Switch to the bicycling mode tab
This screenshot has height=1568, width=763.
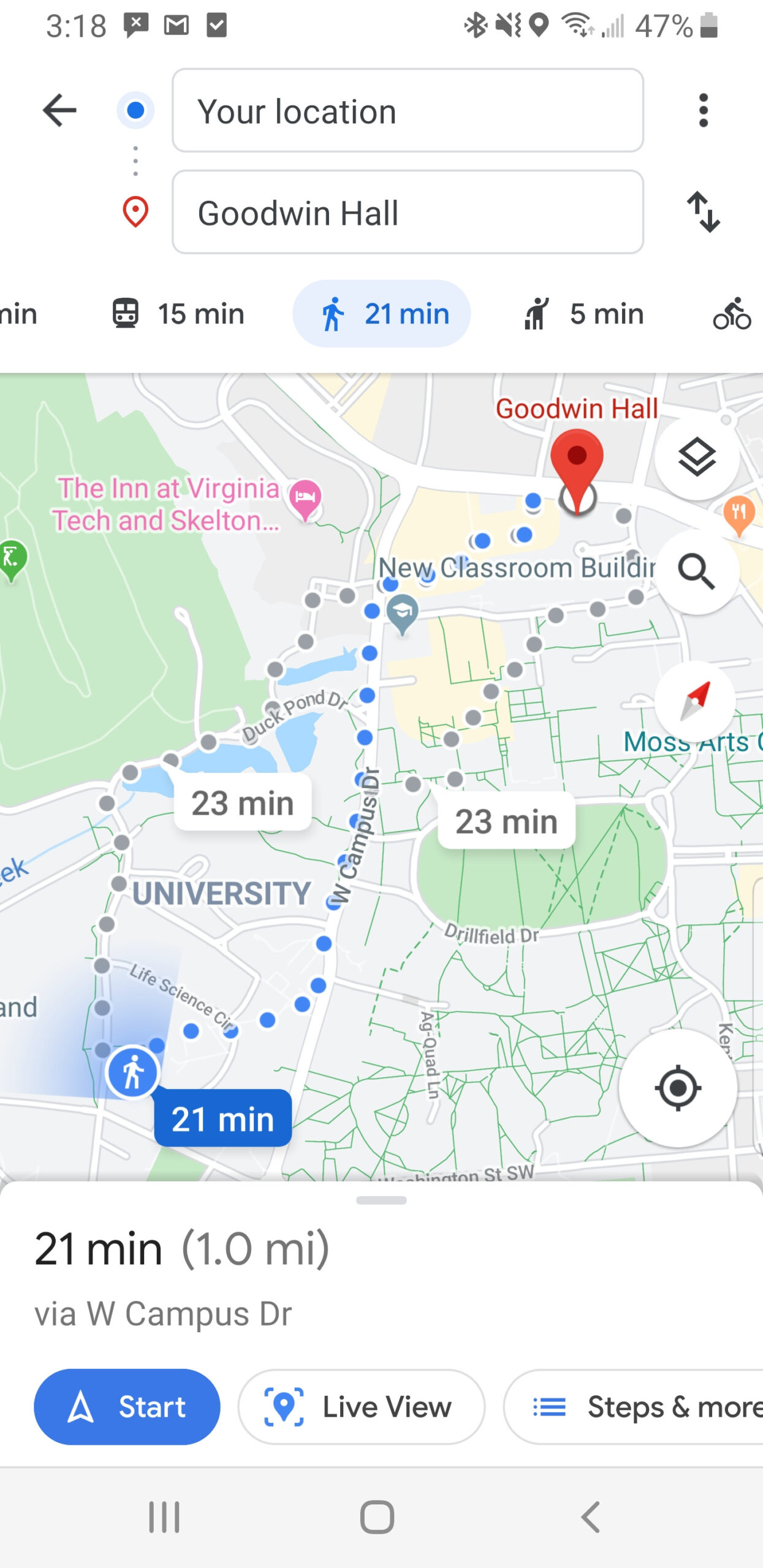click(732, 314)
